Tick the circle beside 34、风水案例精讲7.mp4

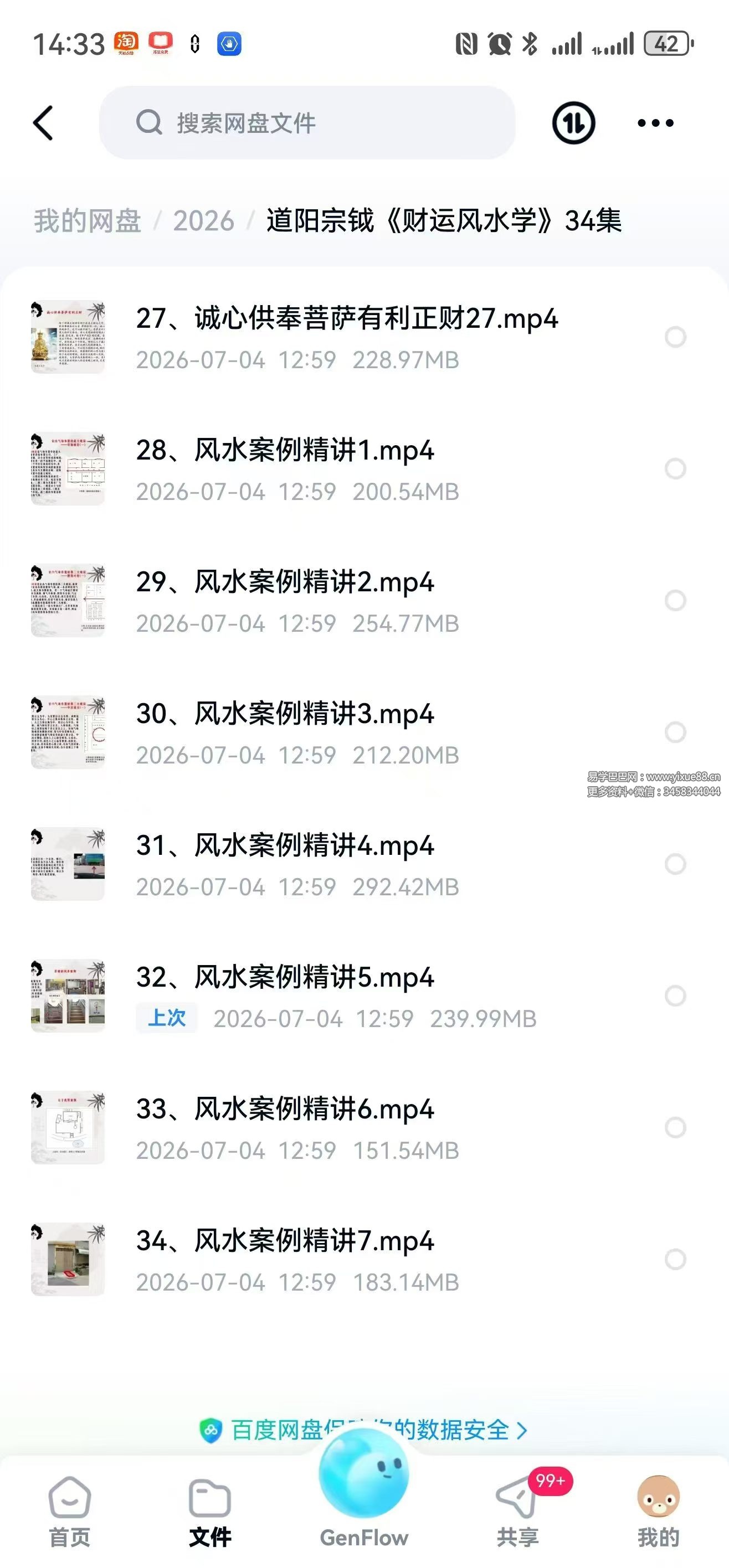(x=675, y=1259)
